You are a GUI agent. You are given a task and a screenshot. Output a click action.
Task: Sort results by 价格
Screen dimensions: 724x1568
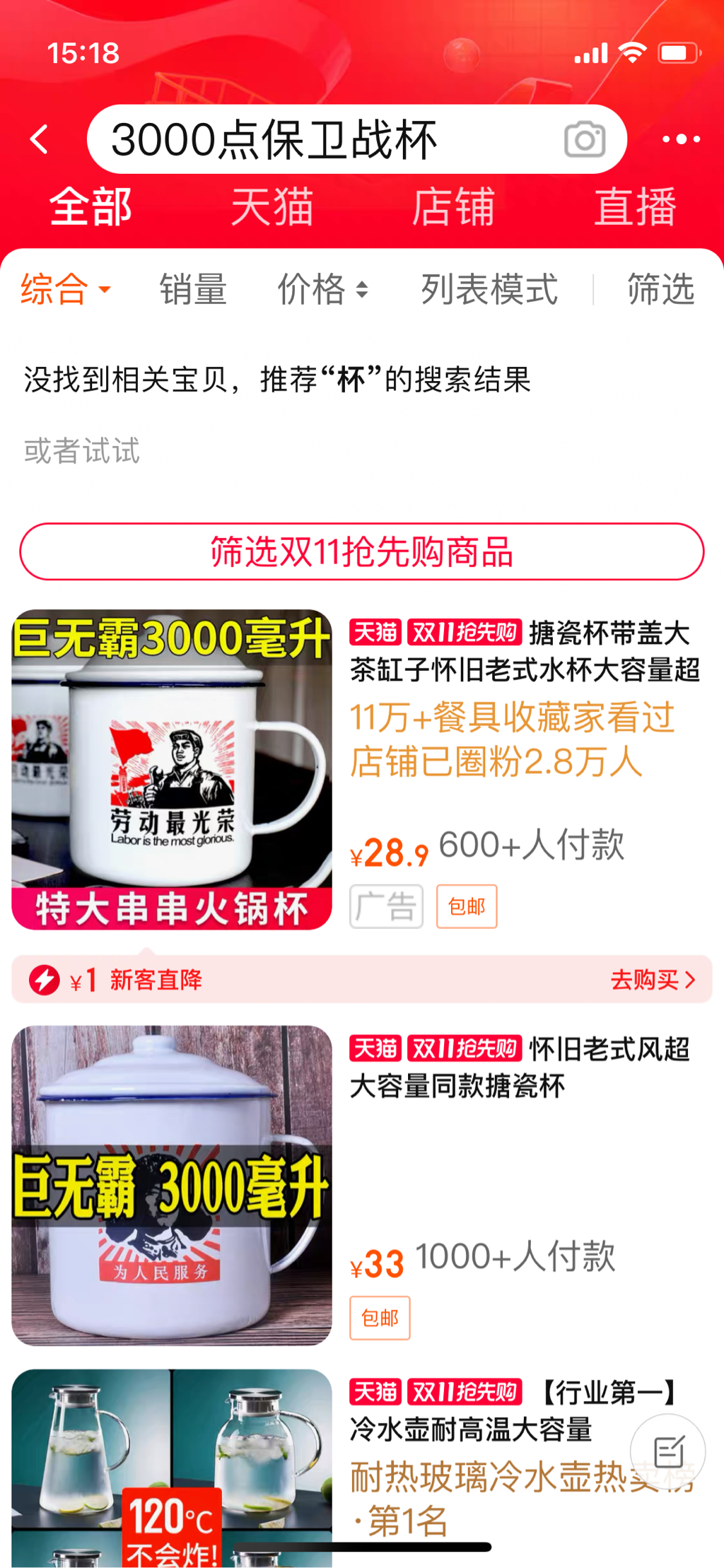pyautogui.click(x=322, y=289)
